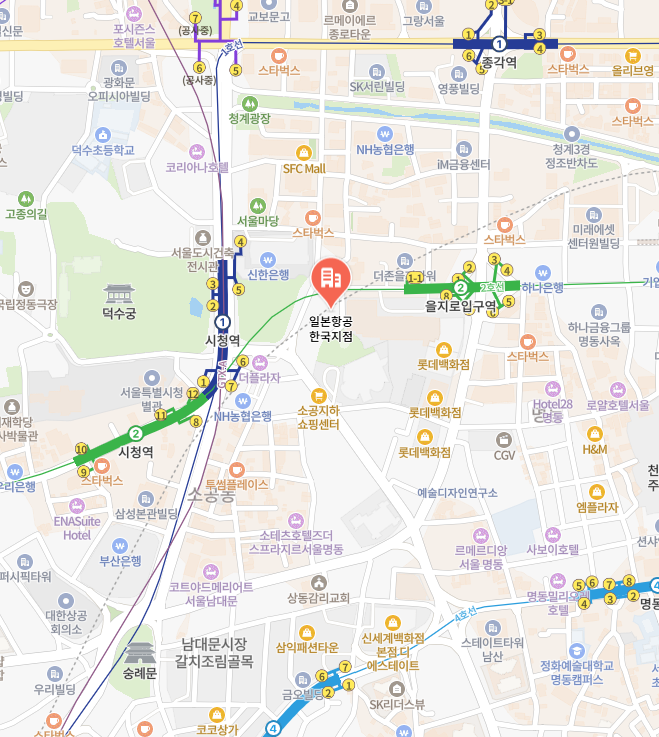Select the 종각역 line 1 station icon
The height and width of the screenshot is (737, 659).
click(498, 43)
